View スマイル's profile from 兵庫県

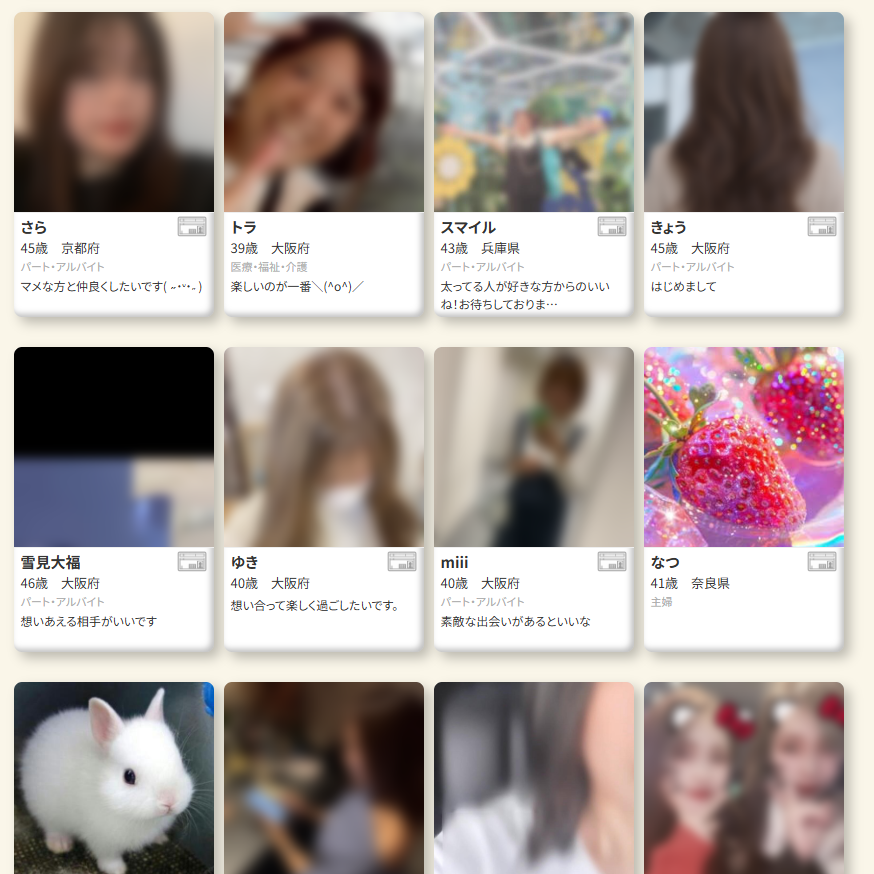pyautogui.click(x=533, y=112)
